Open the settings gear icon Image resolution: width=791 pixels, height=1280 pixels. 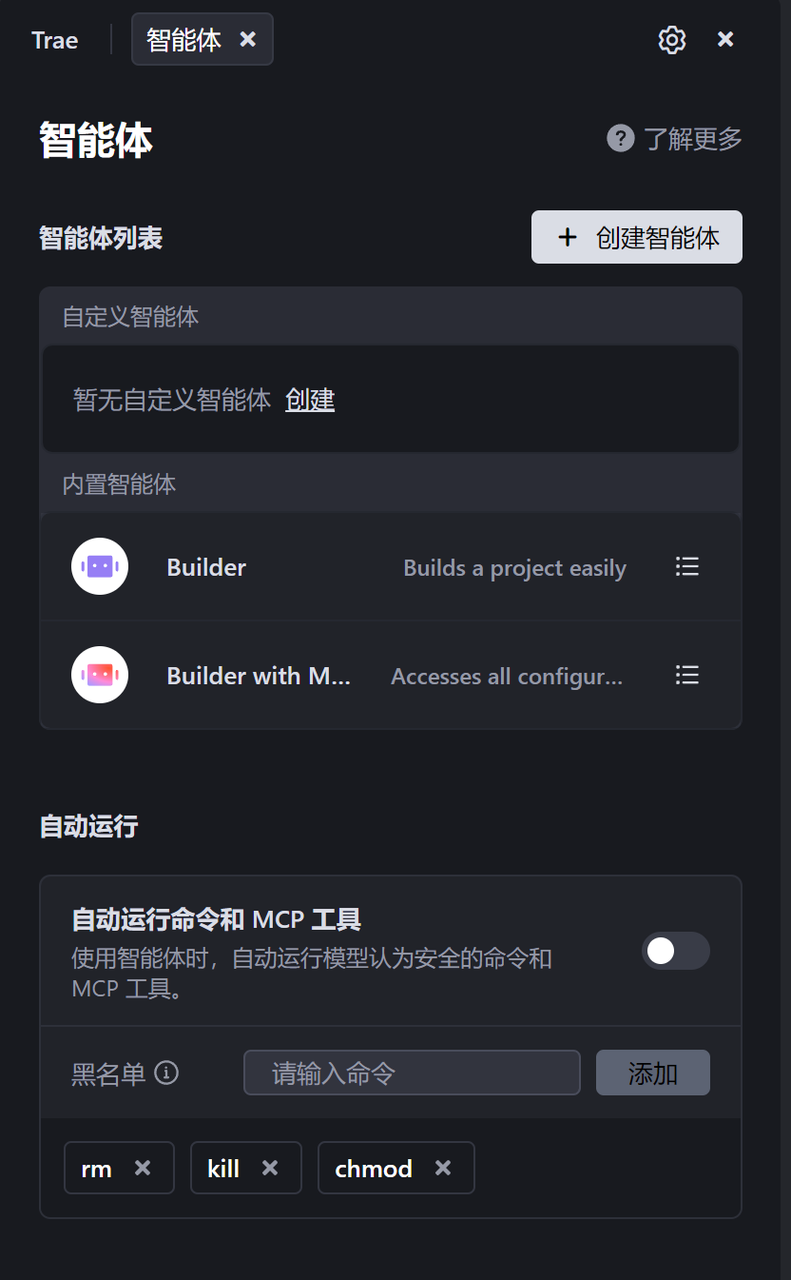tap(672, 40)
